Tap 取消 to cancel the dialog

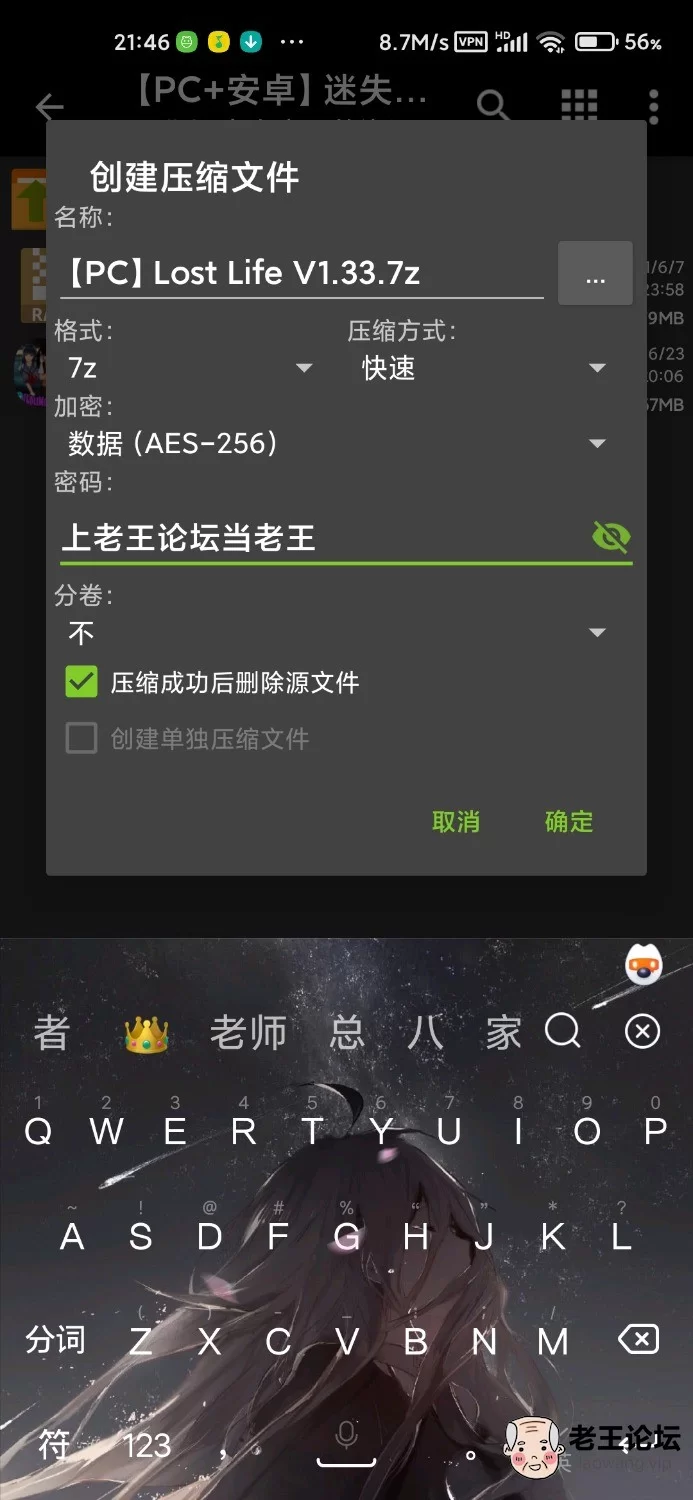[x=456, y=822]
